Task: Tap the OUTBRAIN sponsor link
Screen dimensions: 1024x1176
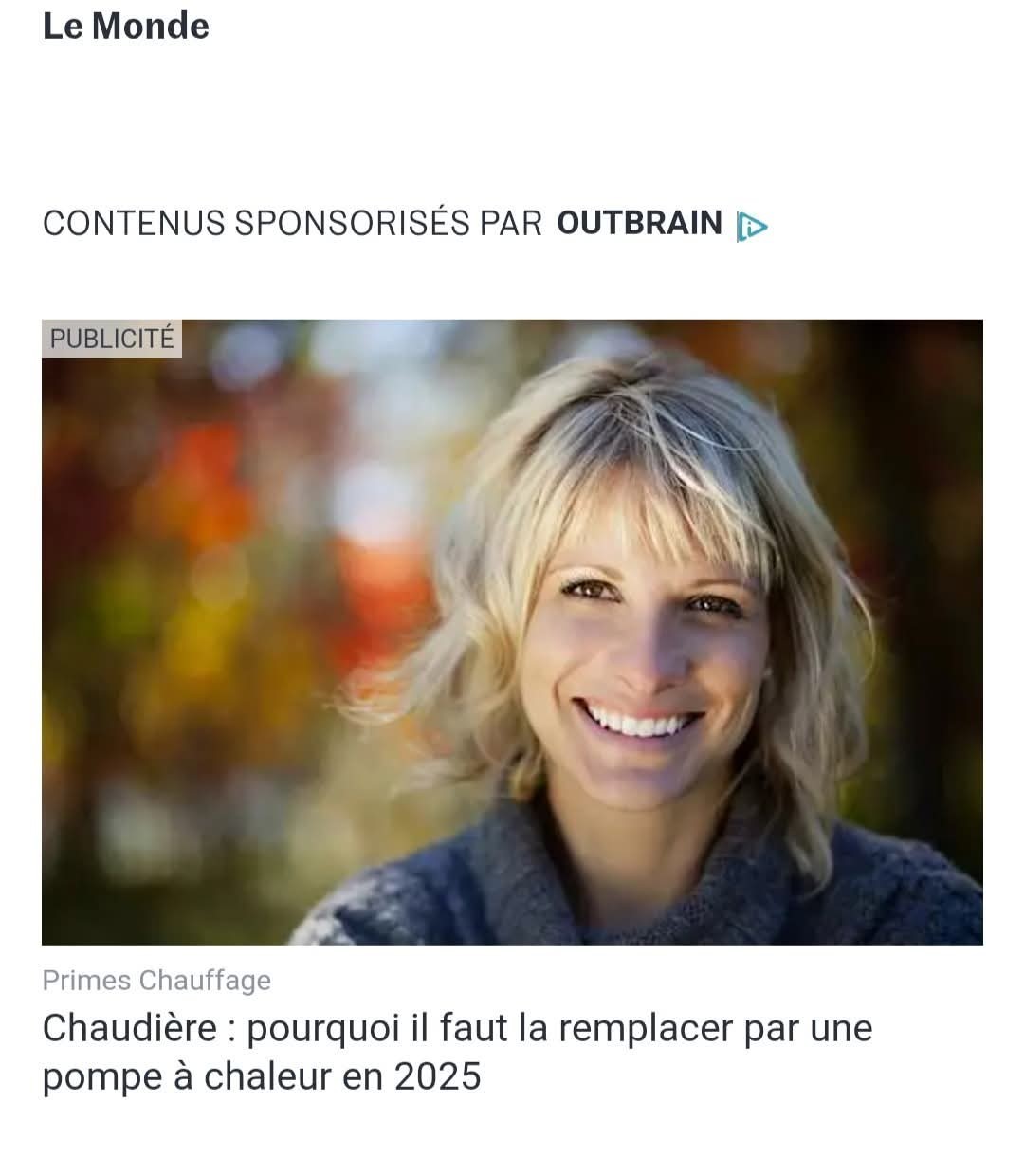Action: point(639,223)
